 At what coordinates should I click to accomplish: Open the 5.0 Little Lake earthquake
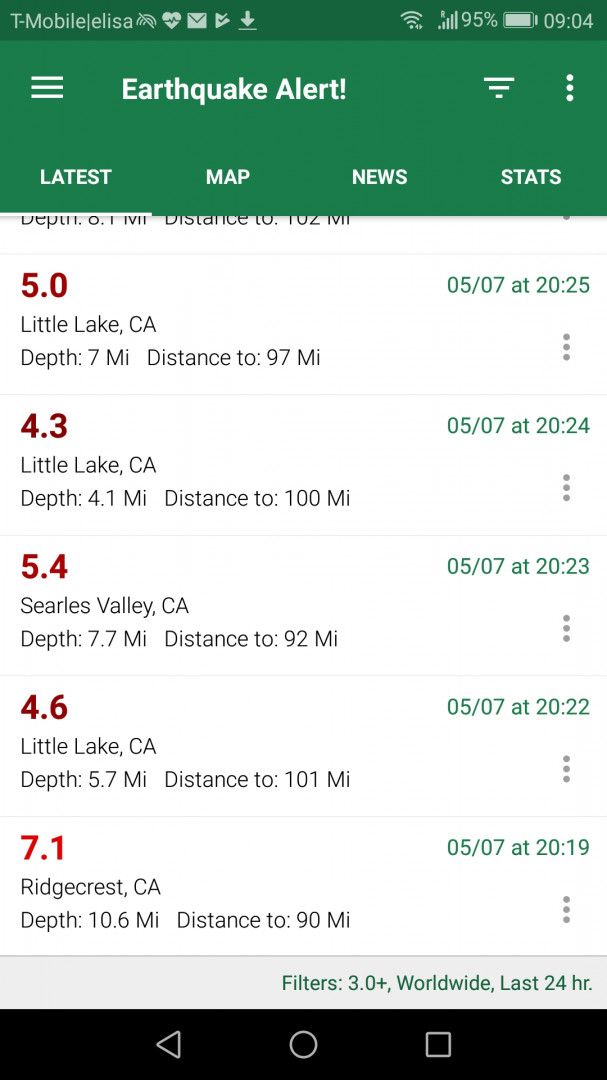tap(250, 324)
